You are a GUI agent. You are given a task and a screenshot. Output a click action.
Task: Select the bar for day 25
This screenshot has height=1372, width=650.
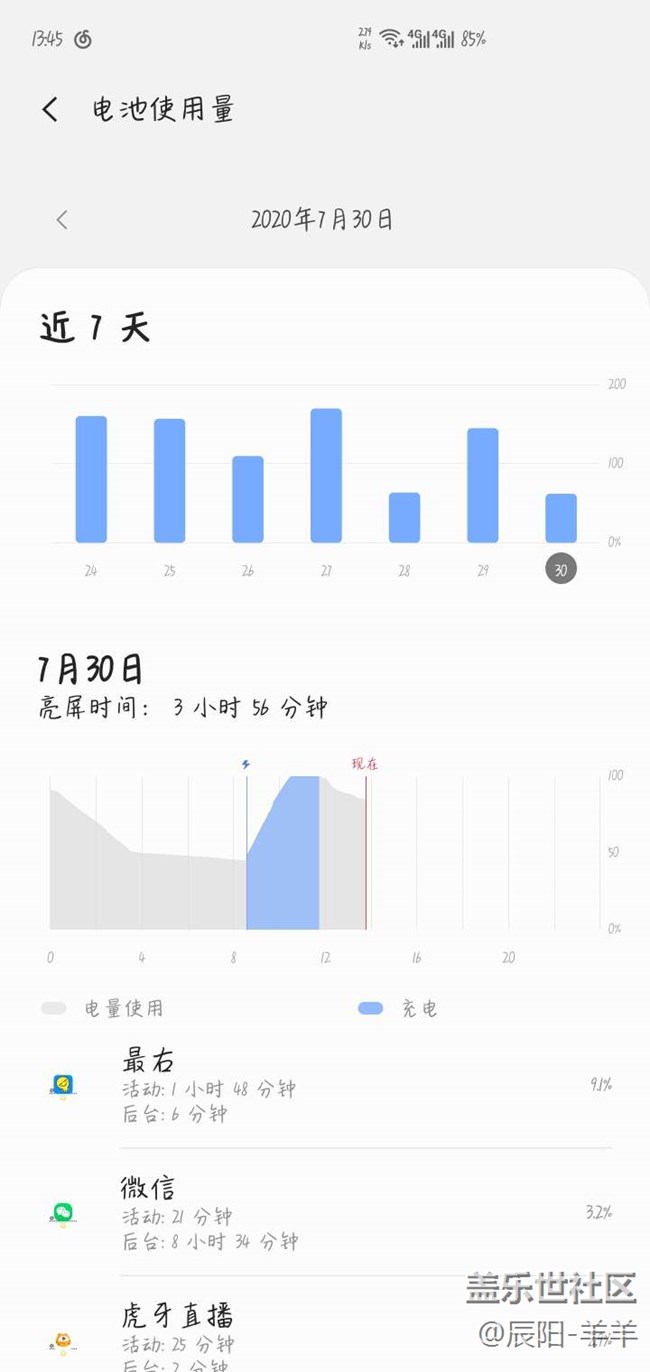point(169,480)
